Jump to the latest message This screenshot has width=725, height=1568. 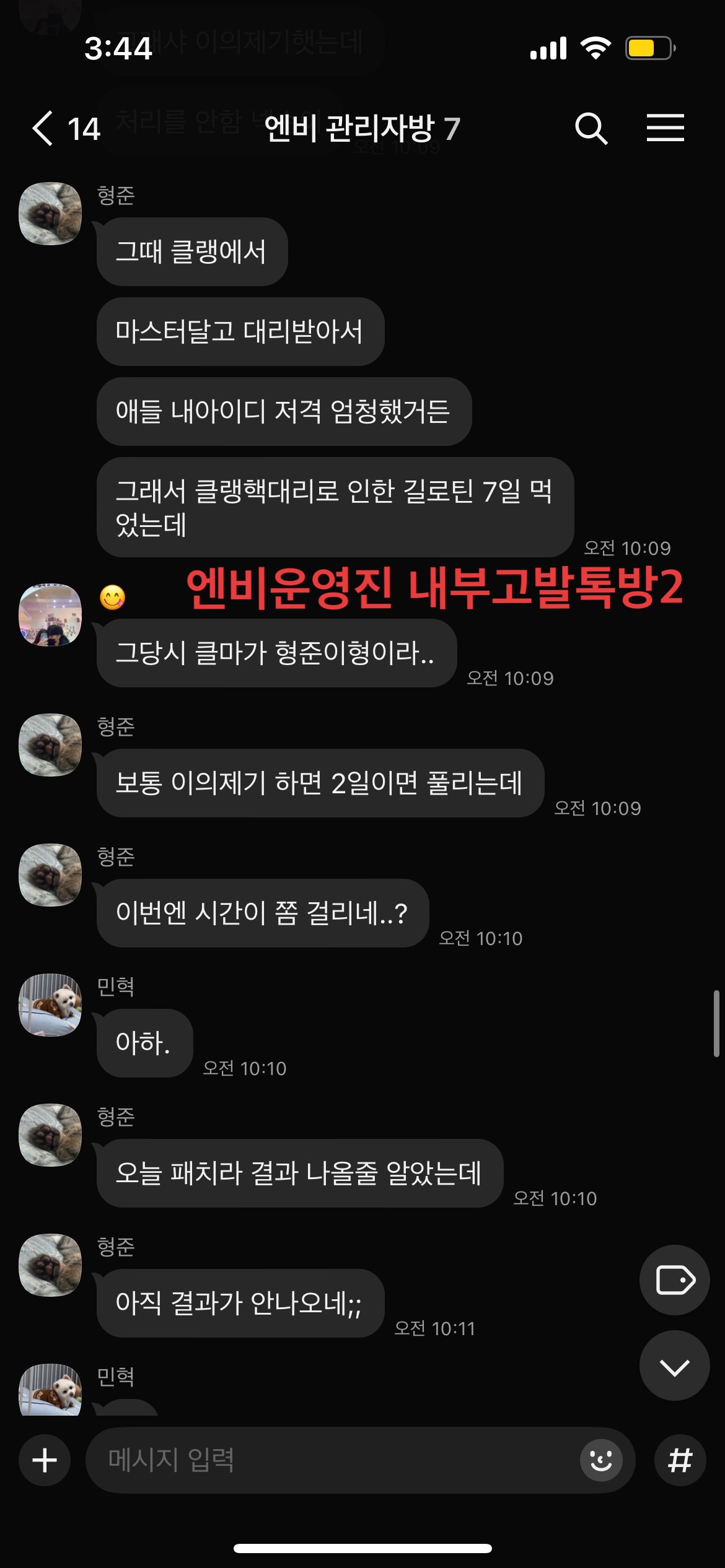pyautogui.click(x=674, y=1366)
